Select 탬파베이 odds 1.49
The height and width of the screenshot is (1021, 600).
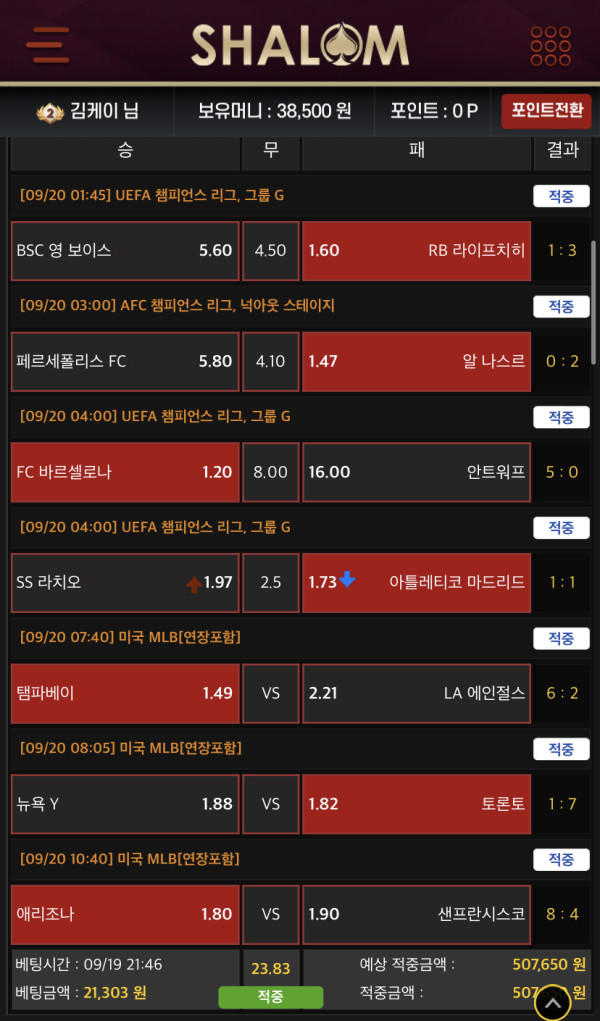125,693
